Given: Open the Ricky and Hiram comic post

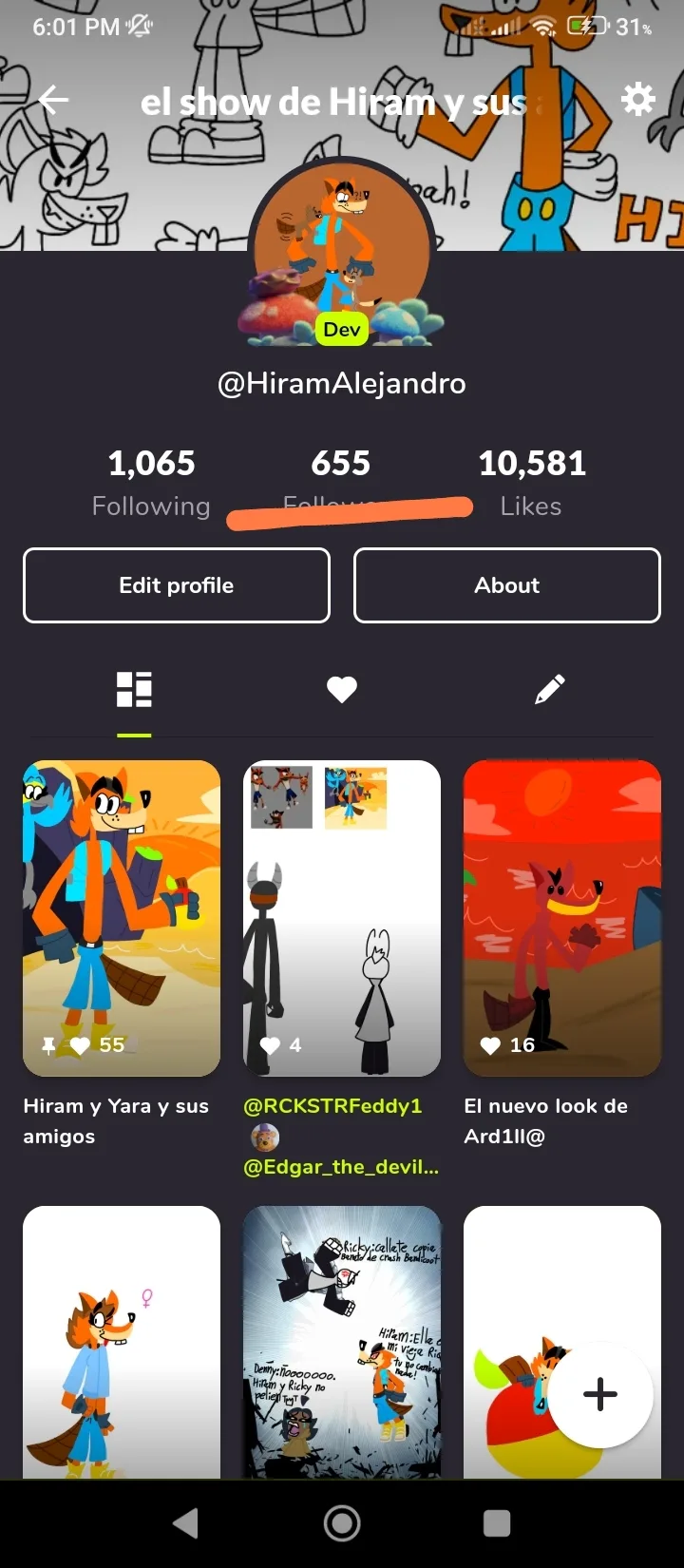Looking at the screenshot, I should point(342,1342).
